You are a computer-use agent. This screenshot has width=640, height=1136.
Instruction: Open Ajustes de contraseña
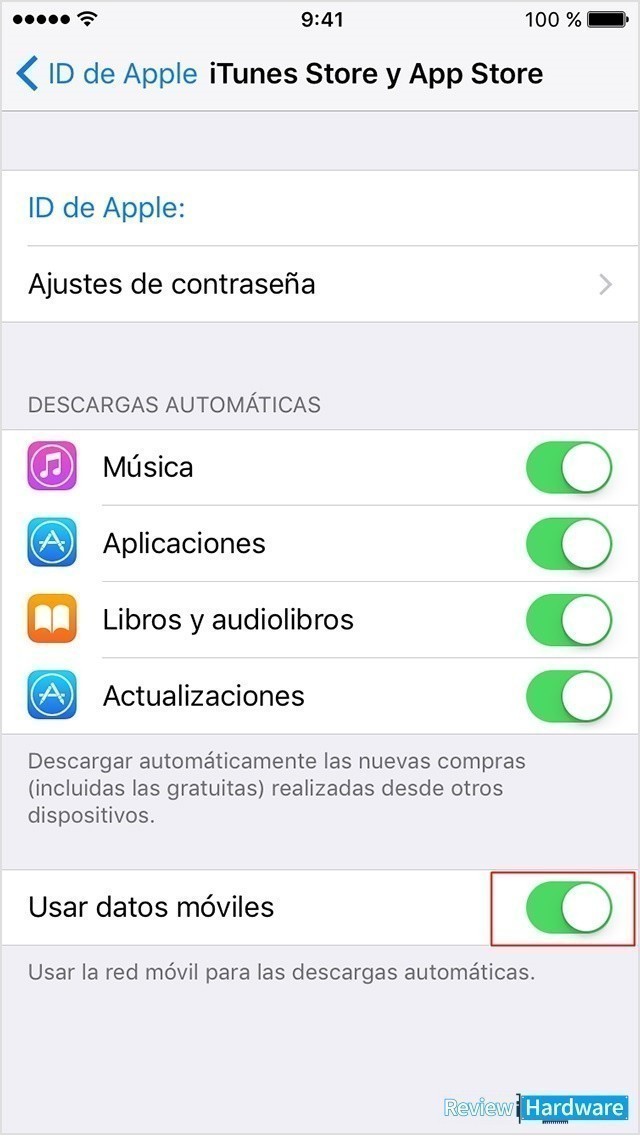tap(320, 284)
